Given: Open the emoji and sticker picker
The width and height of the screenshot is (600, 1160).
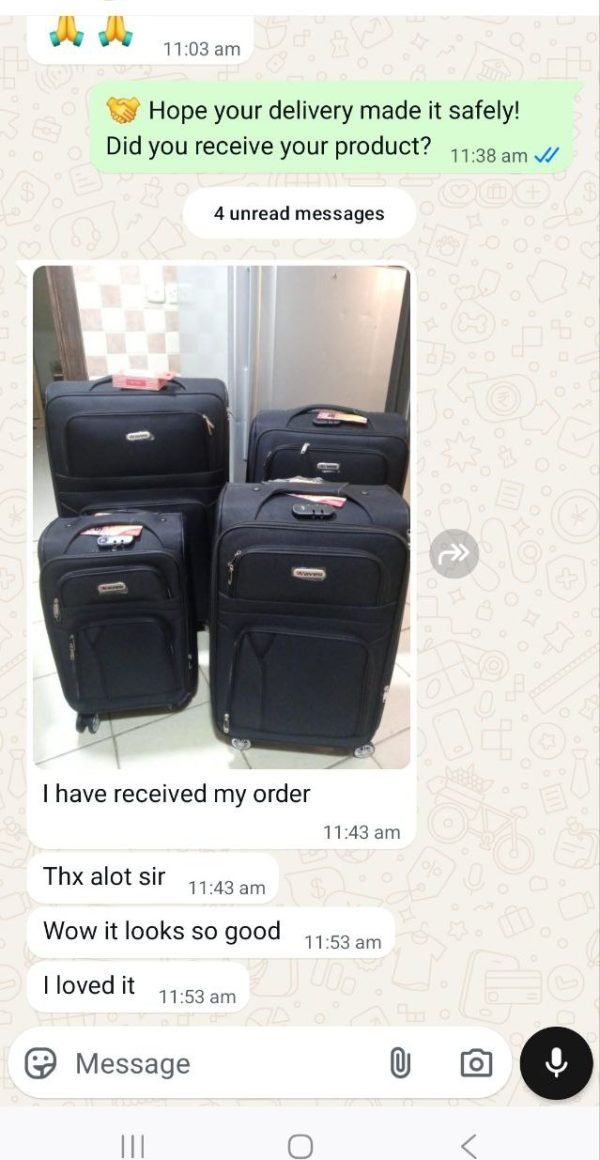Looking at the screenshot, I should [40, 1063].
